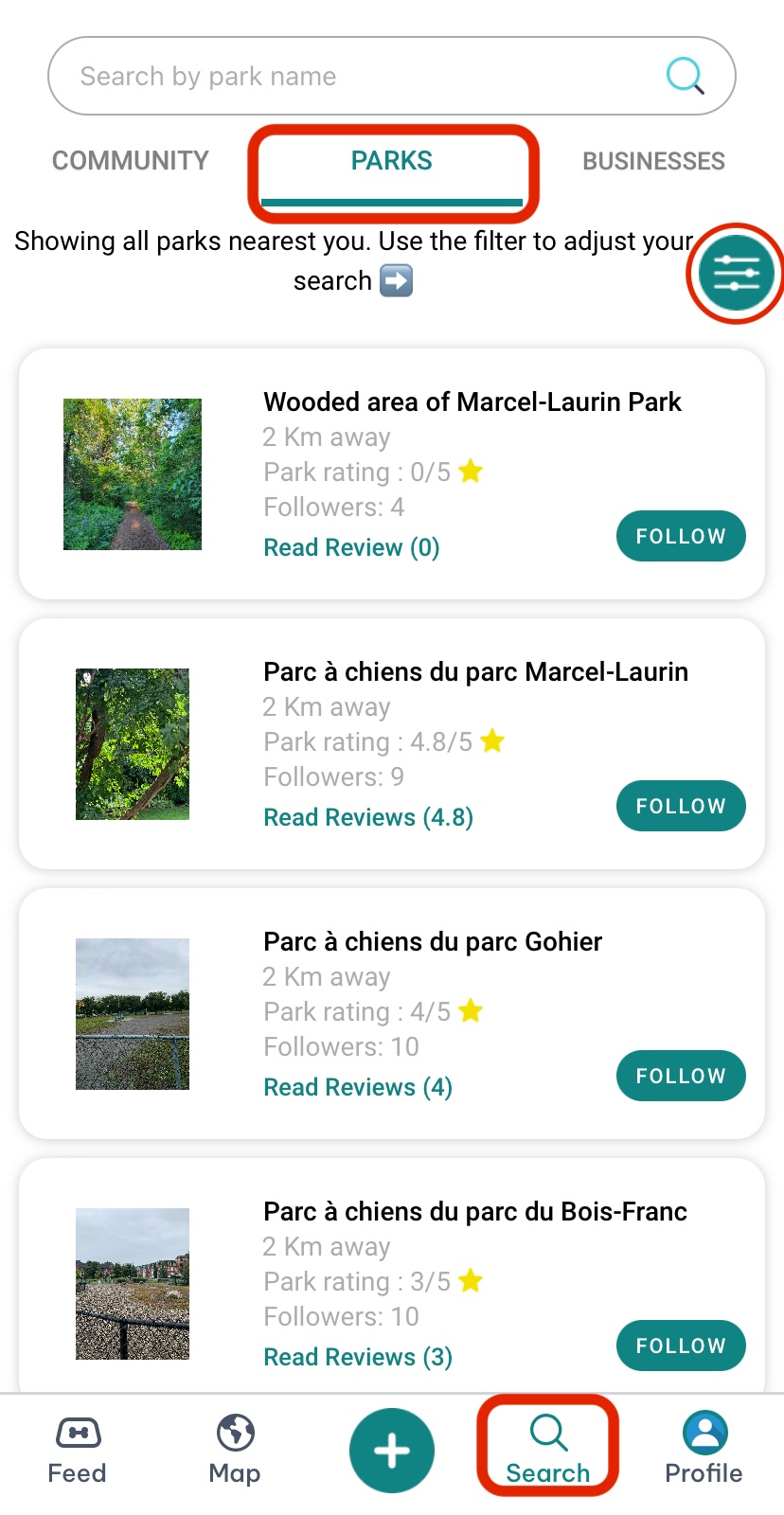Select the Parks tab
Image resolution: width=784 pixels, height=1515 pixels.
point(392,160)
